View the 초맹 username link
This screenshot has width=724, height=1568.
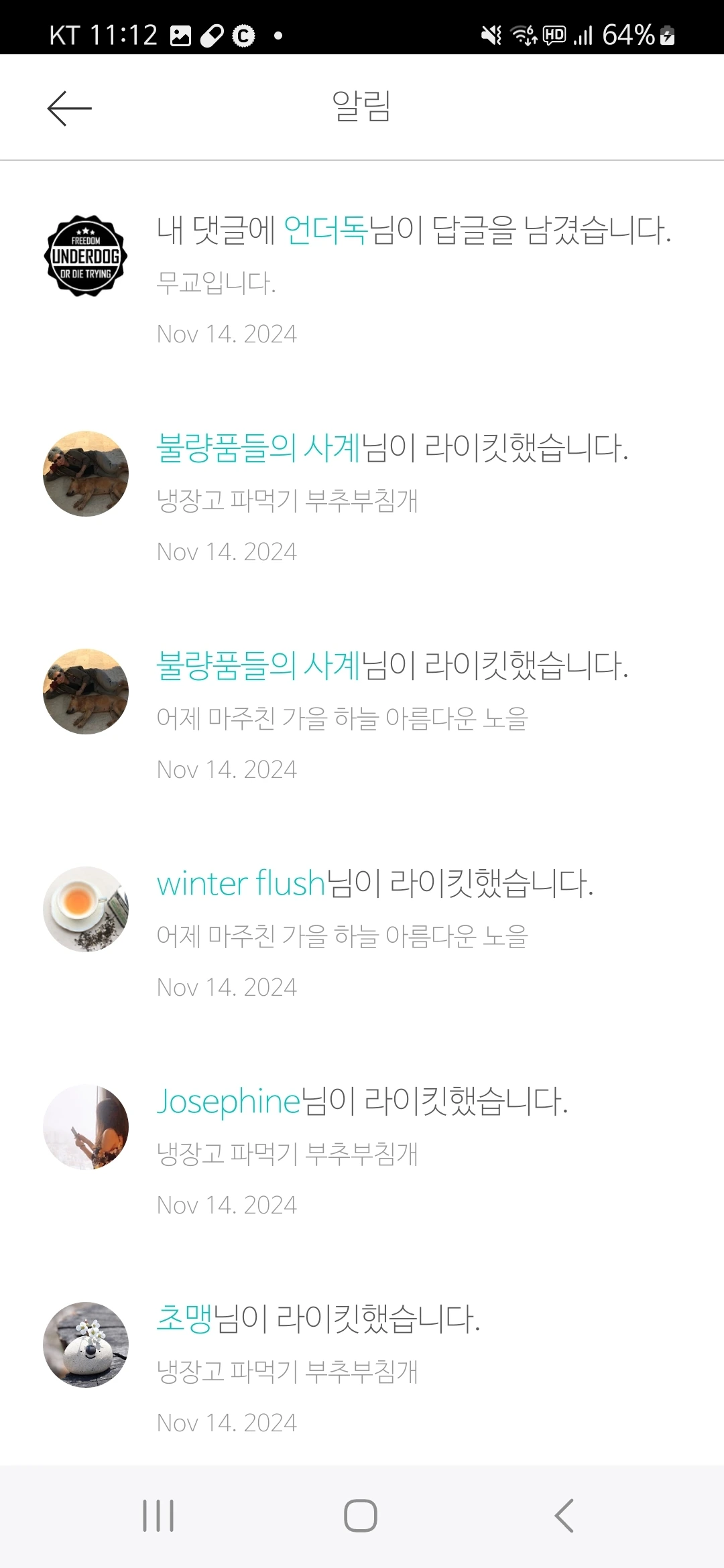pyautogui.click(x=184, y=1319)
